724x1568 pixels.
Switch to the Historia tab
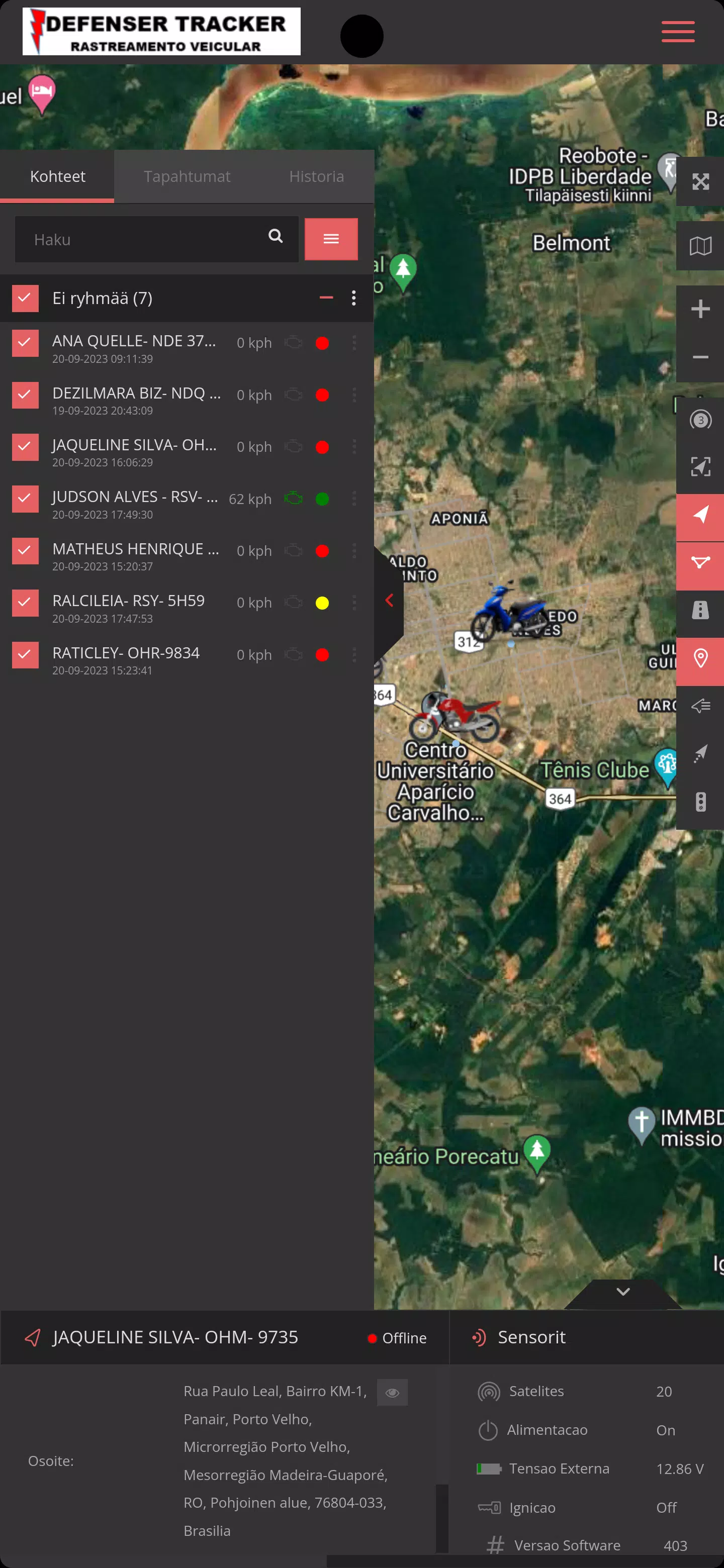coord(316,176)
